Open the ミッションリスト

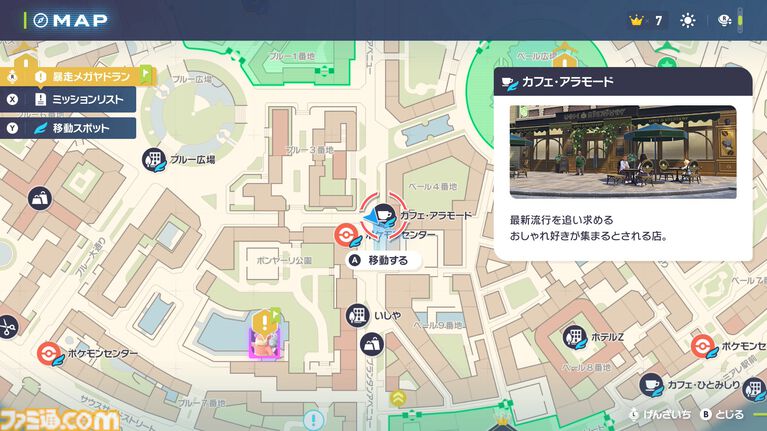pyautogui.click(x=78, y=100)
